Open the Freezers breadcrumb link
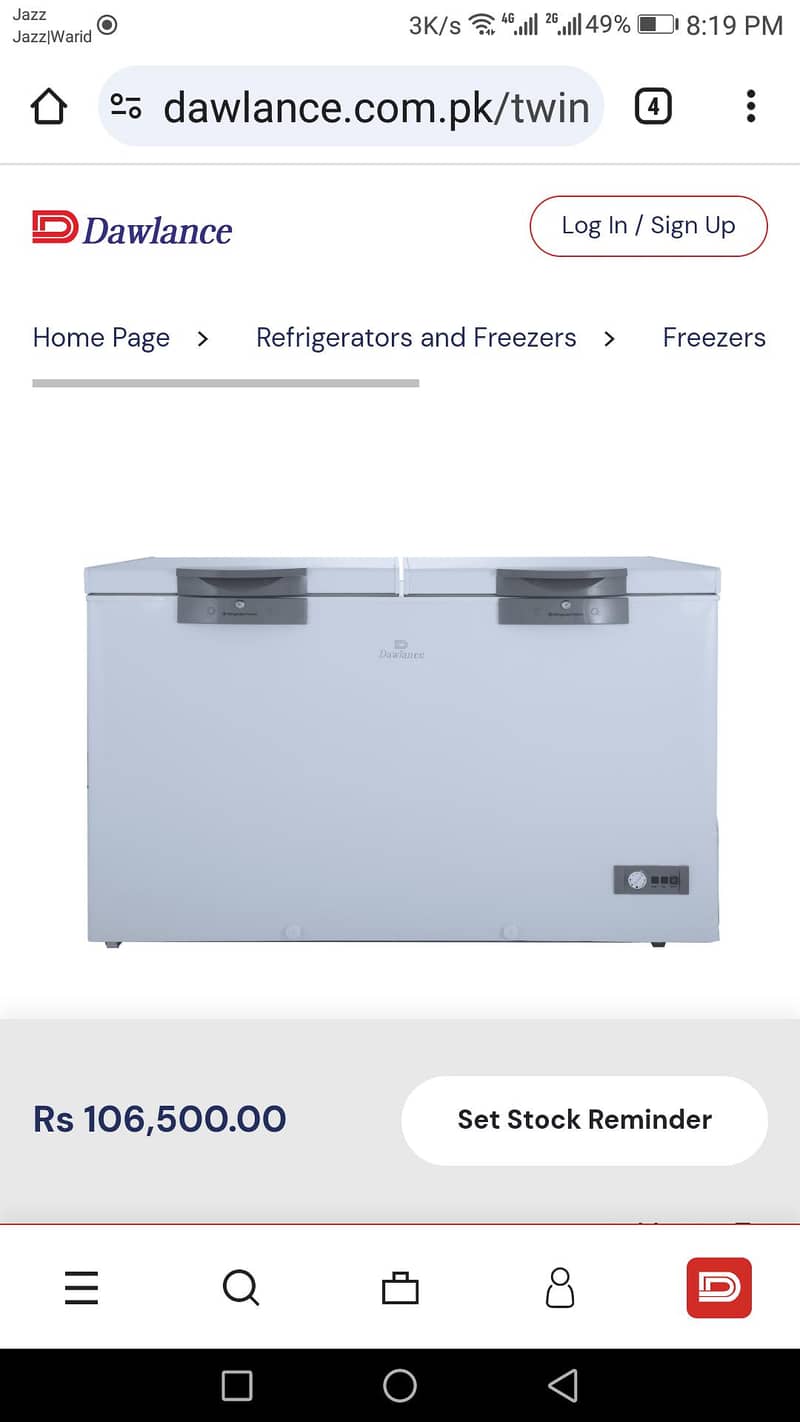 coord(714,338)
